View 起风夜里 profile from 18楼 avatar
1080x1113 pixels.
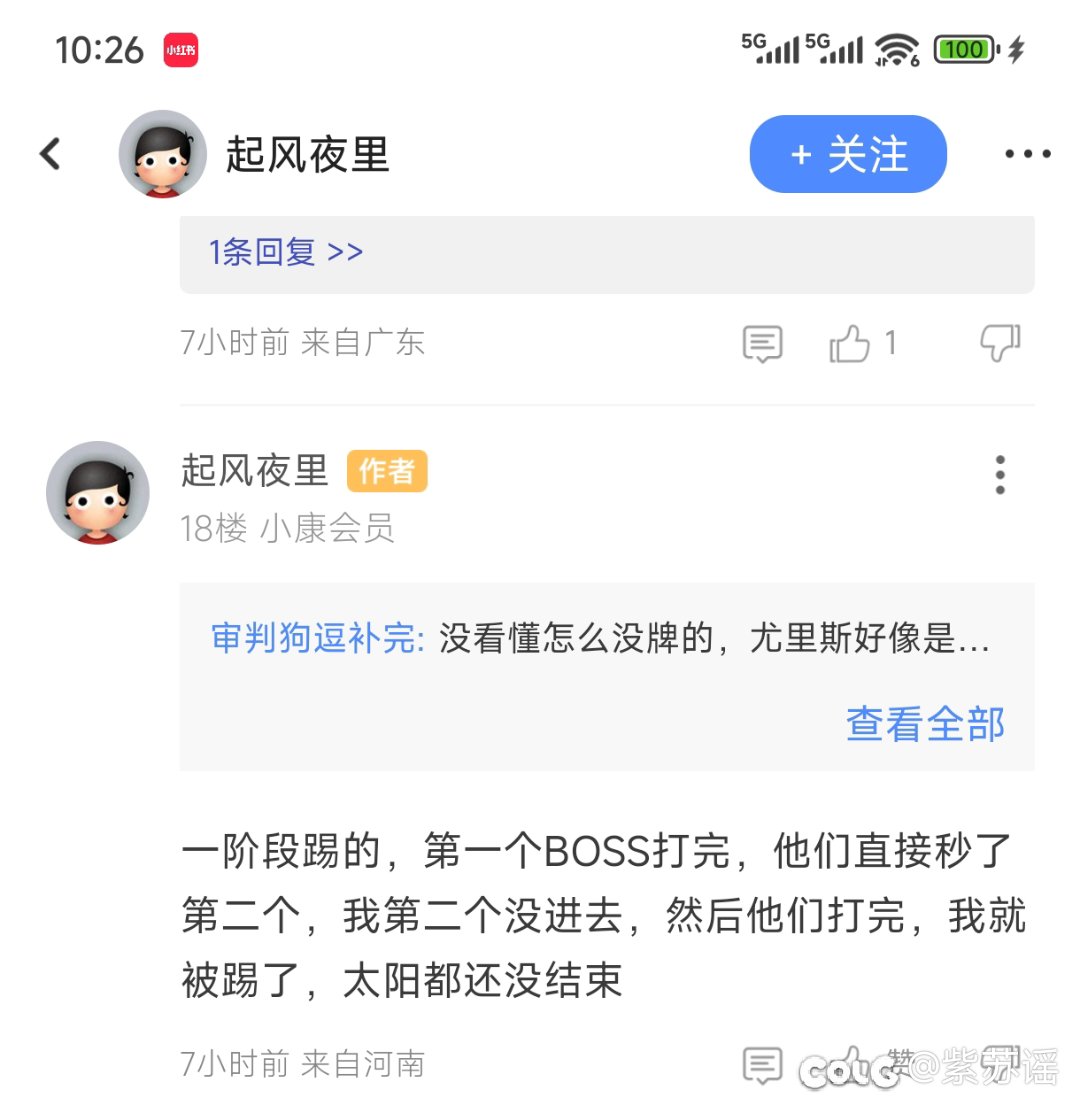click(x=98, y=493)
